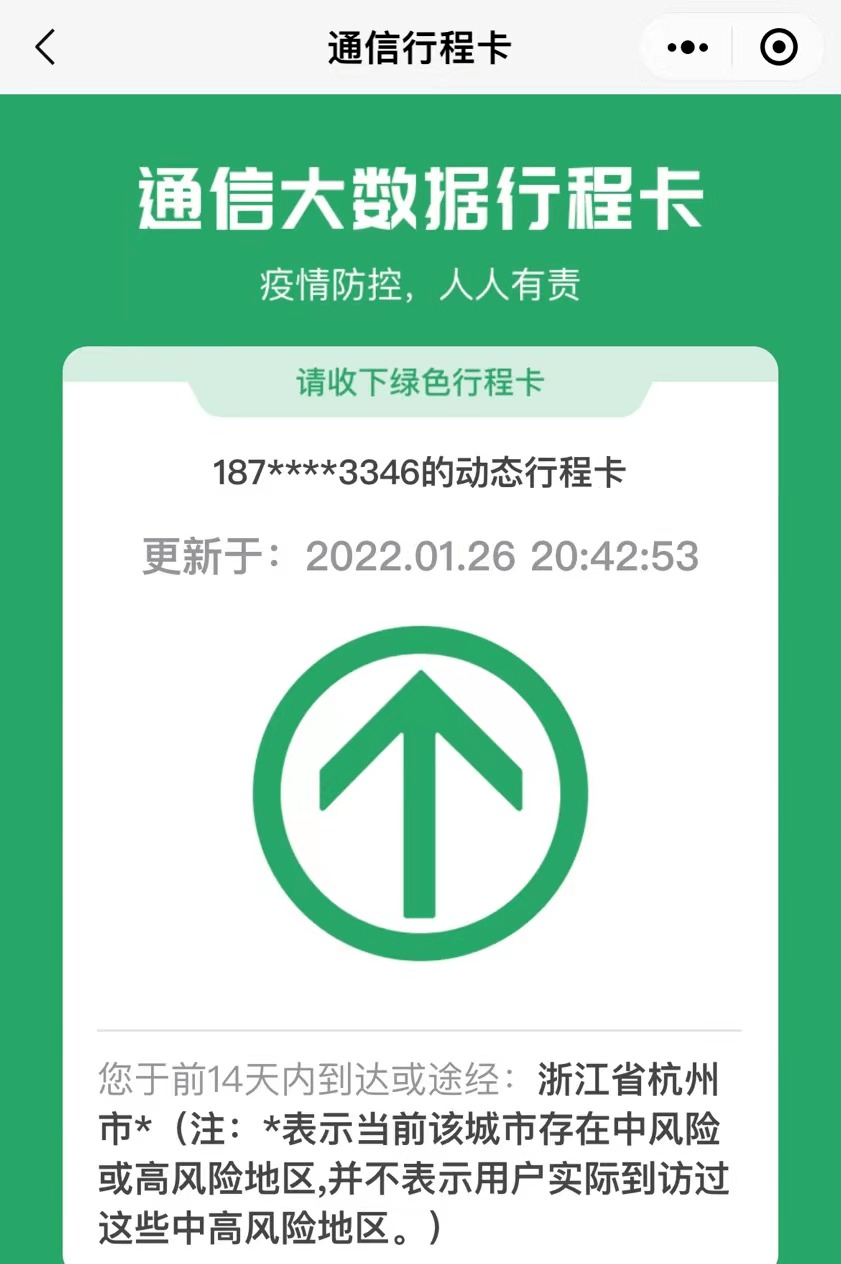
Task: Tap the update timestamp 2022.01.26 20:42:53
Action: (x=500, y=557)
